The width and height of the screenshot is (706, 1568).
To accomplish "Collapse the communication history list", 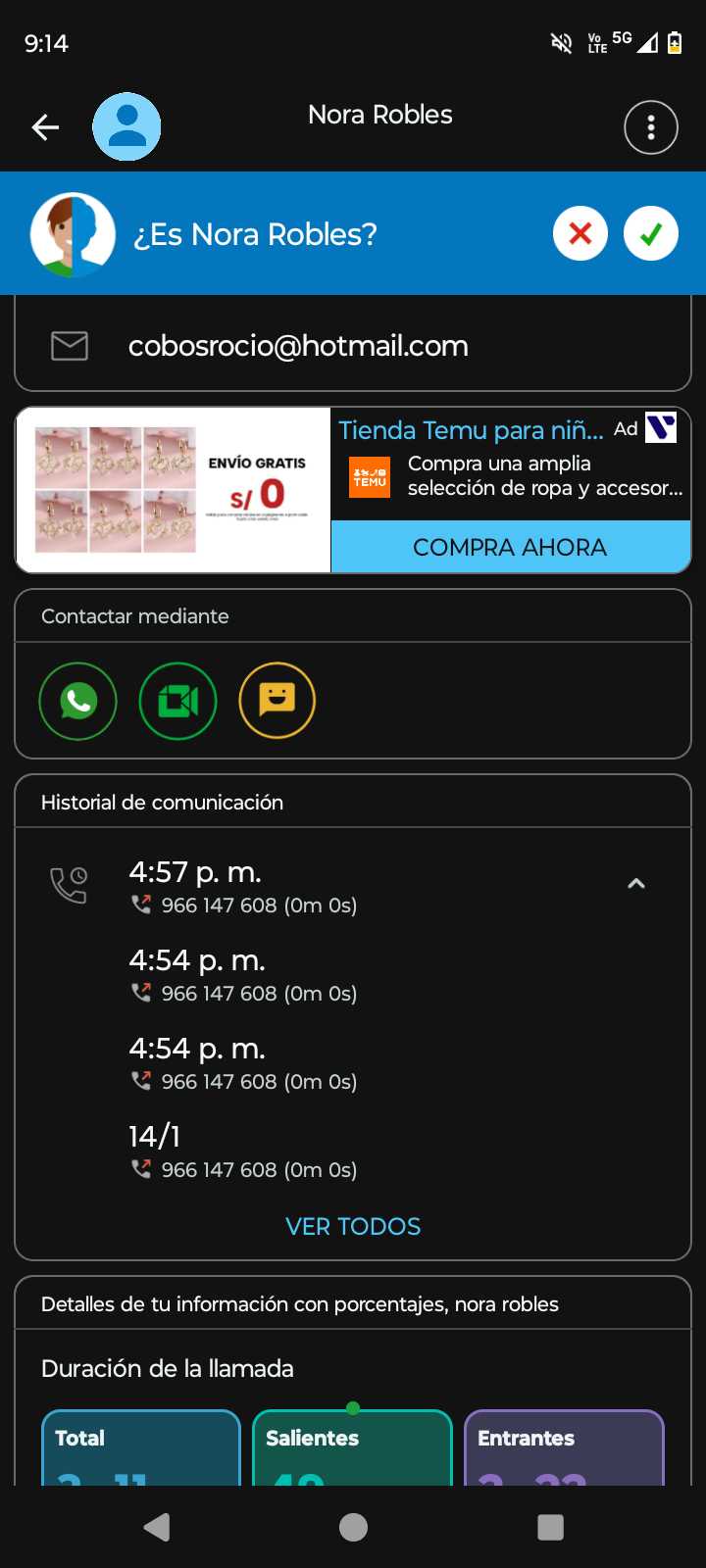I will coord(636,884).
